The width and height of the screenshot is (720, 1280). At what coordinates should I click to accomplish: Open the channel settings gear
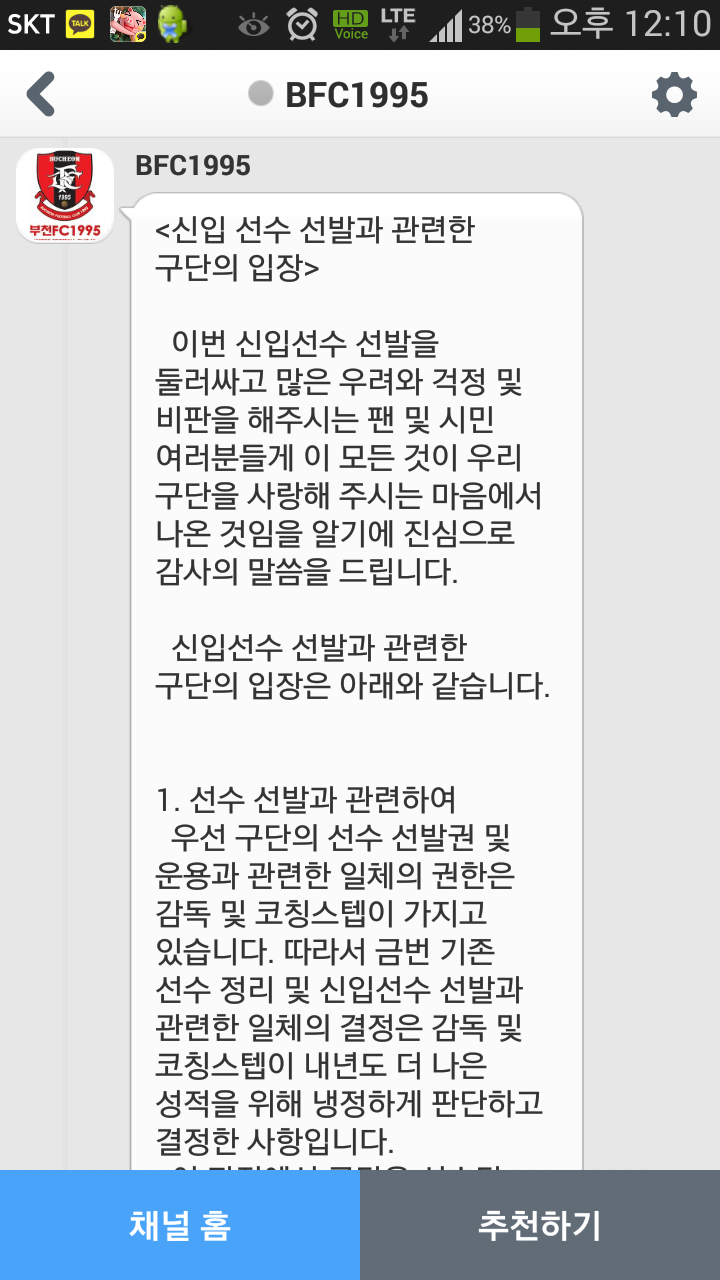(x=676, y=95)
